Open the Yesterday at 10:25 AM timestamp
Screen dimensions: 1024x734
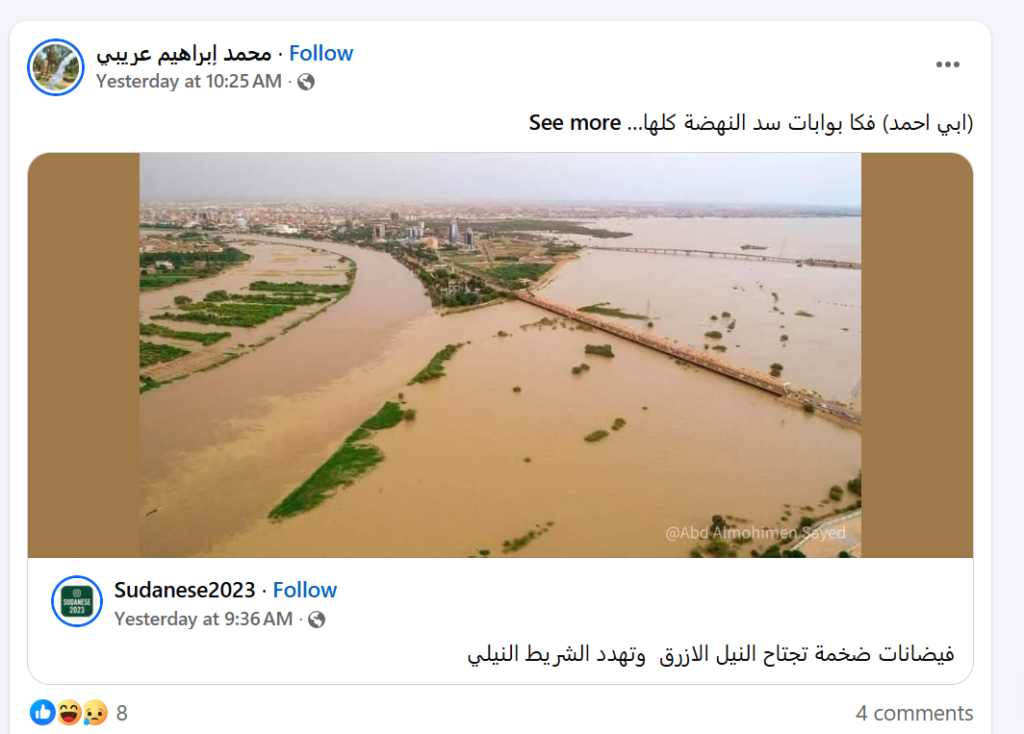[188, 82]
